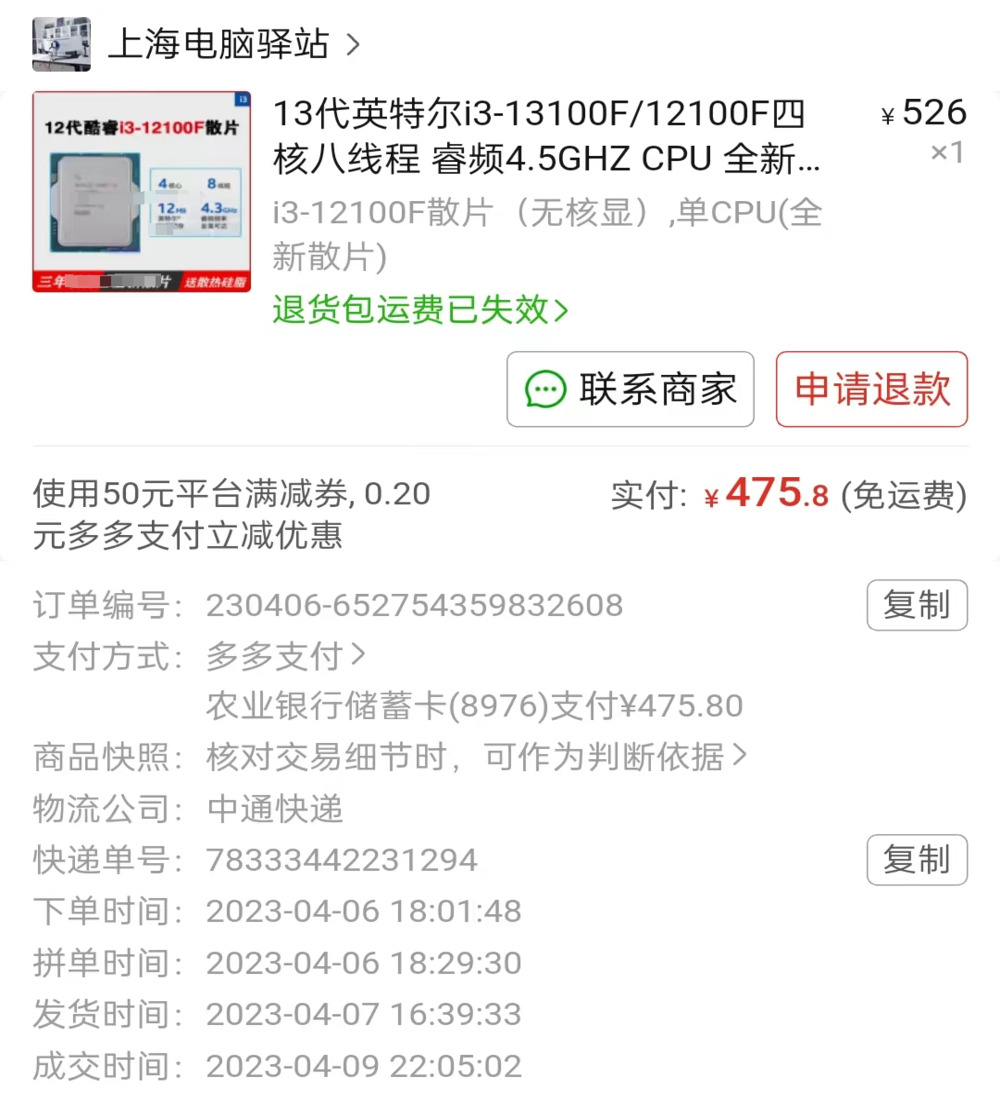
Task: Open the i3-12100F product thumbnail
Action: coord(141,192)
